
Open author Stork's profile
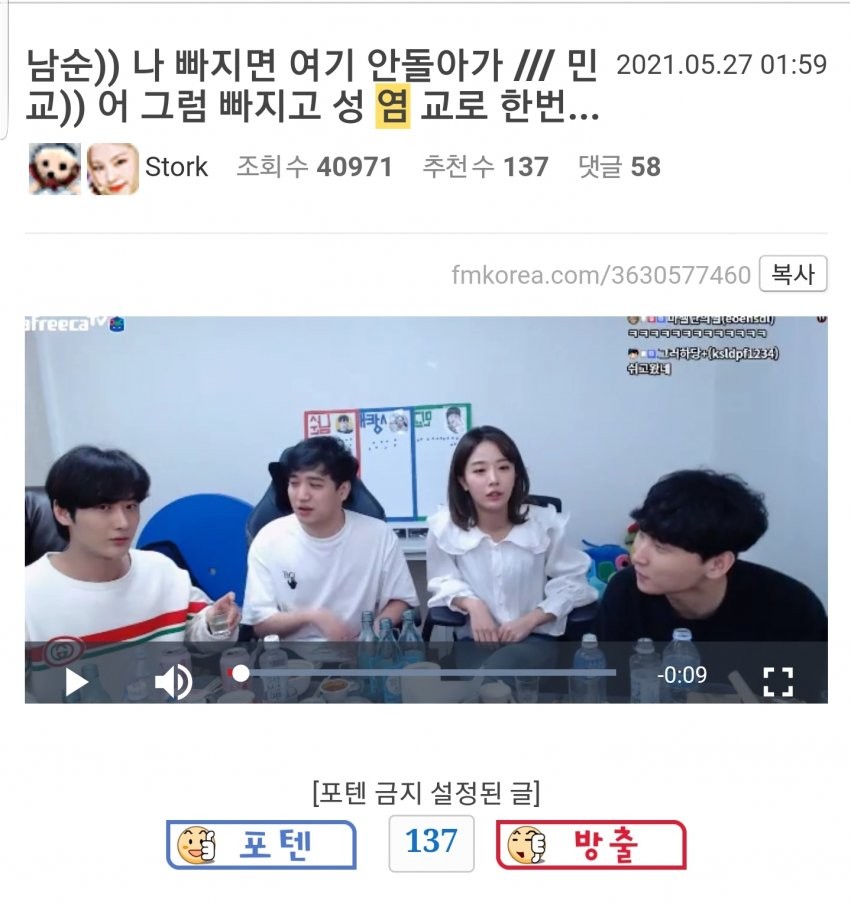coord(176,167)
